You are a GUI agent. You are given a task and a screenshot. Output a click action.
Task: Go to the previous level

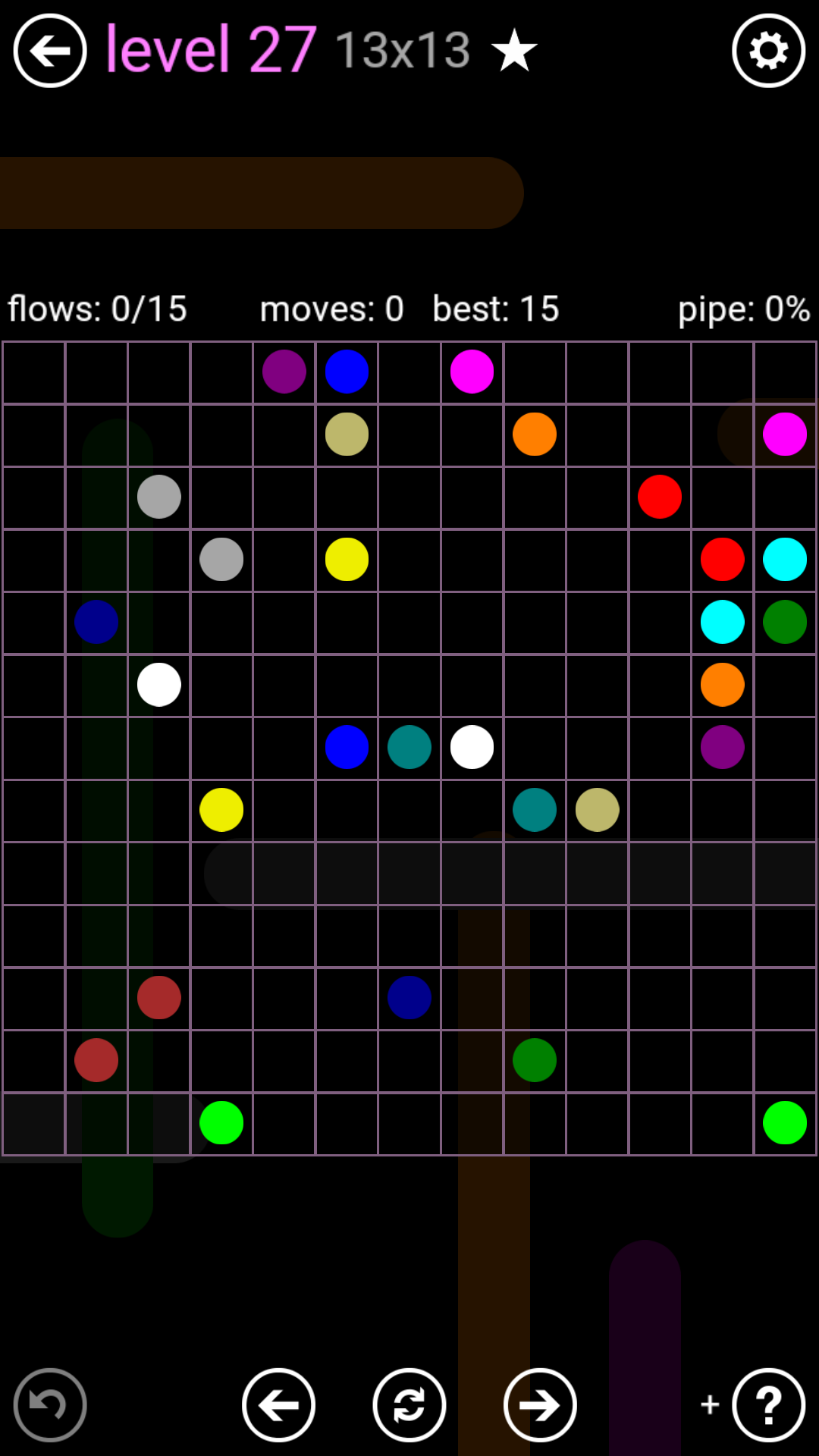278,1404
